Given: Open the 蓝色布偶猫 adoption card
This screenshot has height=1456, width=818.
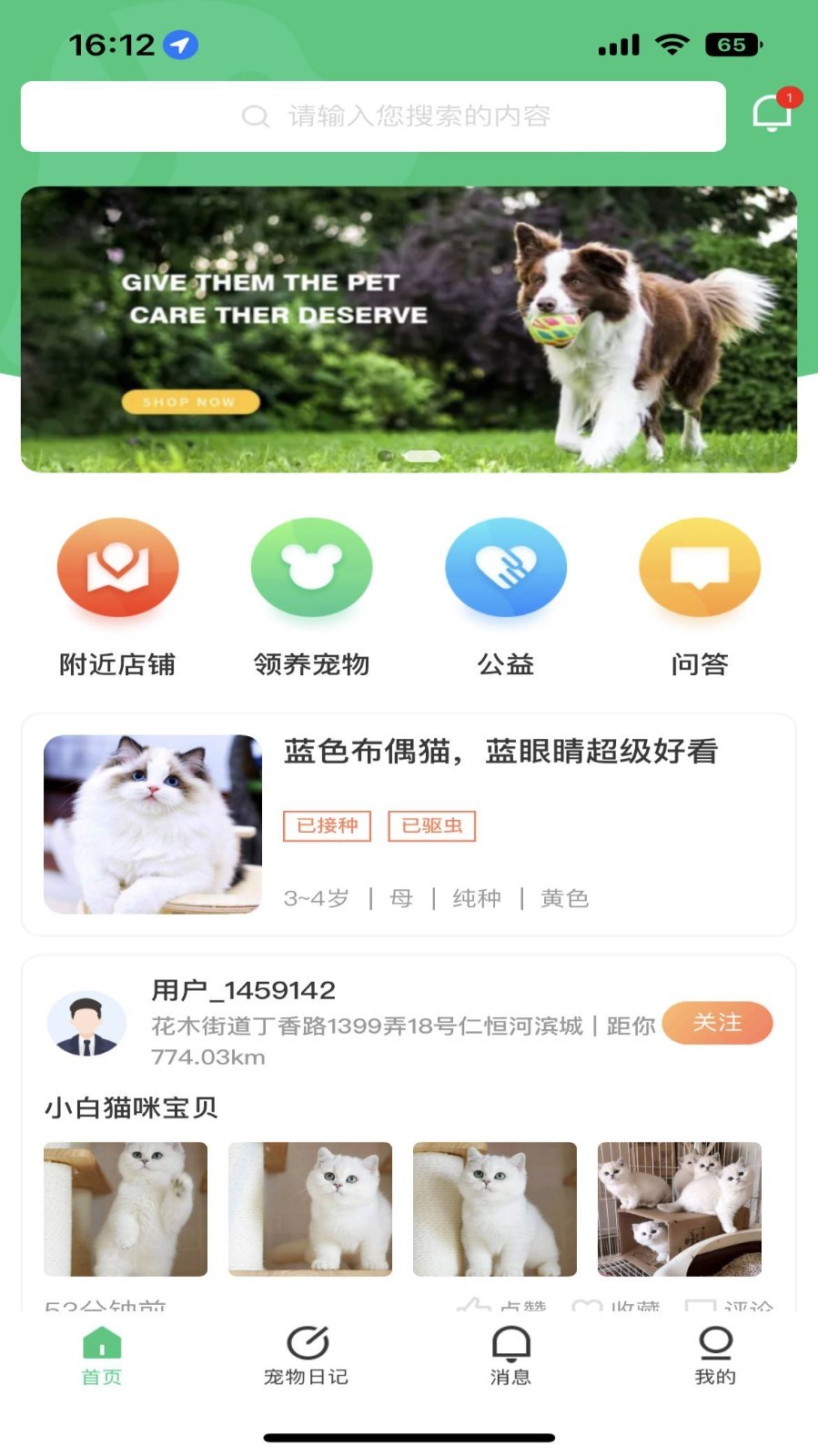Looking at the screenshot, I should tap(409, 824).
